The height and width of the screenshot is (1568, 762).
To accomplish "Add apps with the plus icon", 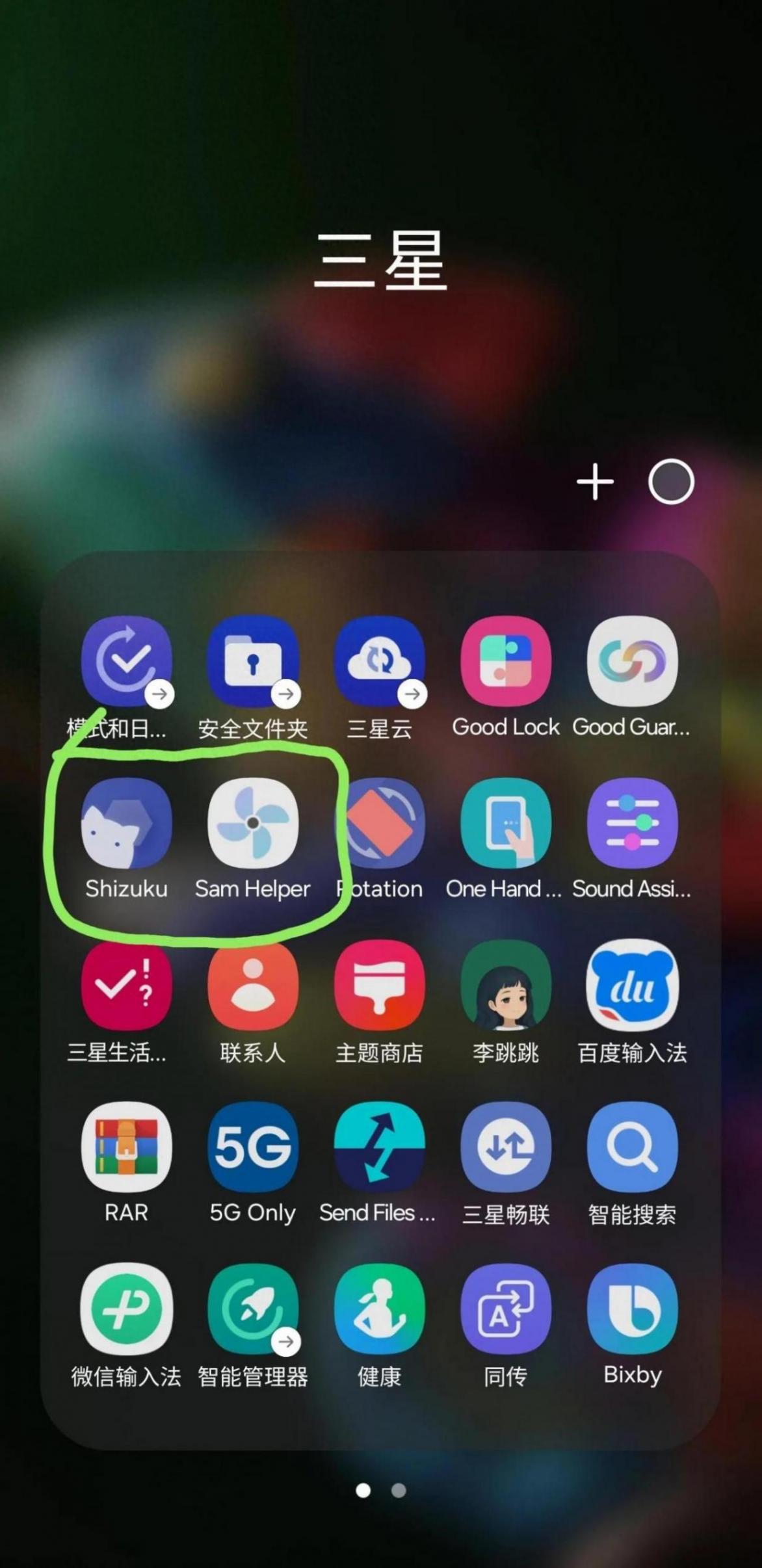I will [x=595, y=482].
